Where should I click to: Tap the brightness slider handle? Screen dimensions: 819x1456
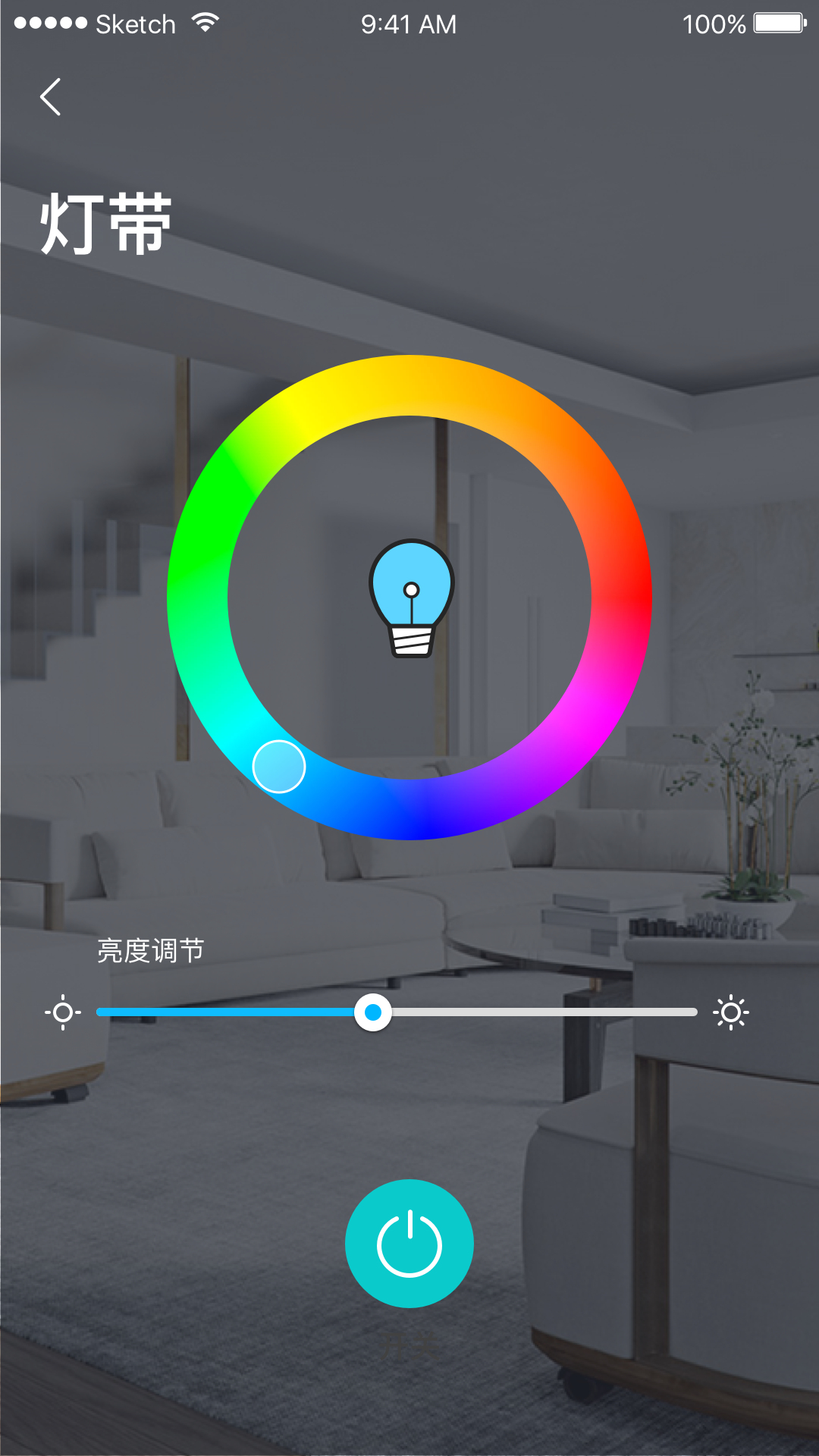coord(373,1012)
